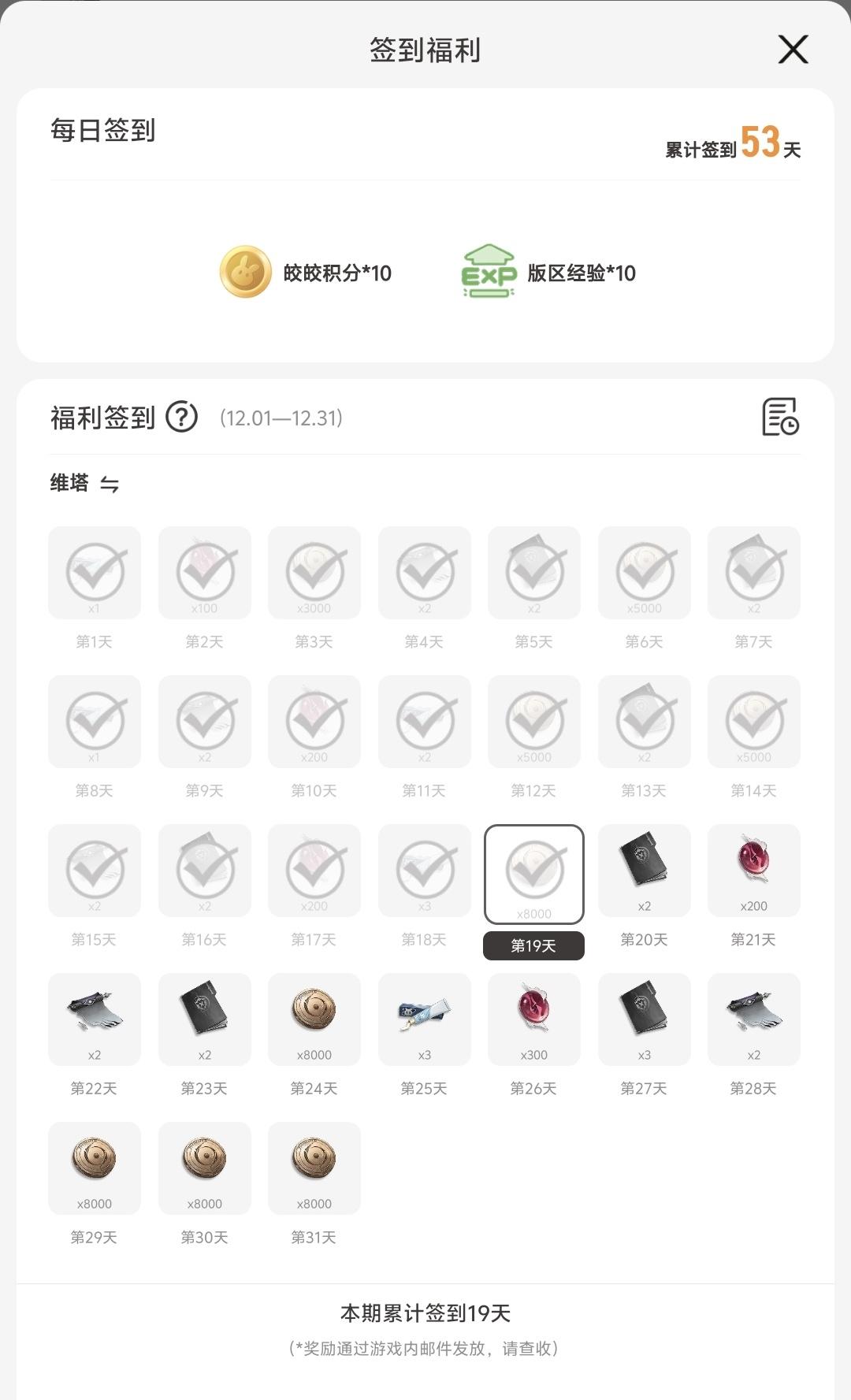The image size is (851, 1400).
Task: View the 第27天 x3 reward
Action: coord(644,1019)
